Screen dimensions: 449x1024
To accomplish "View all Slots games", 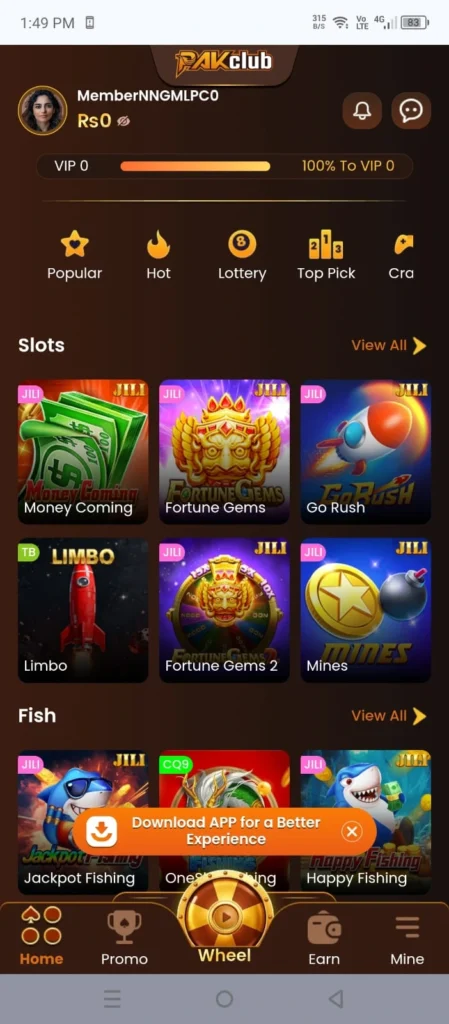I will coord(389,345).
